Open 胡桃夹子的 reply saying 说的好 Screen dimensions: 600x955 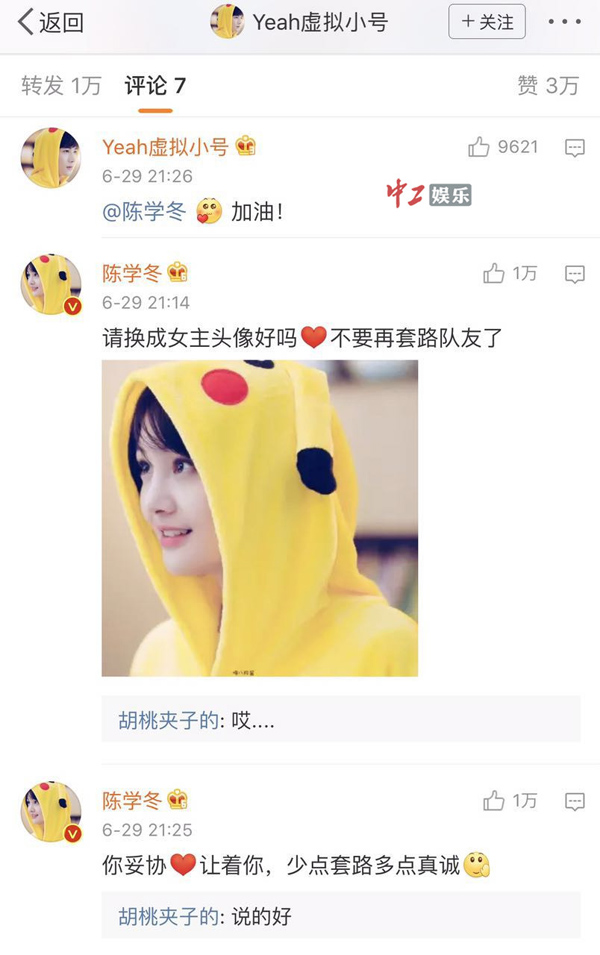coord(205,915)
